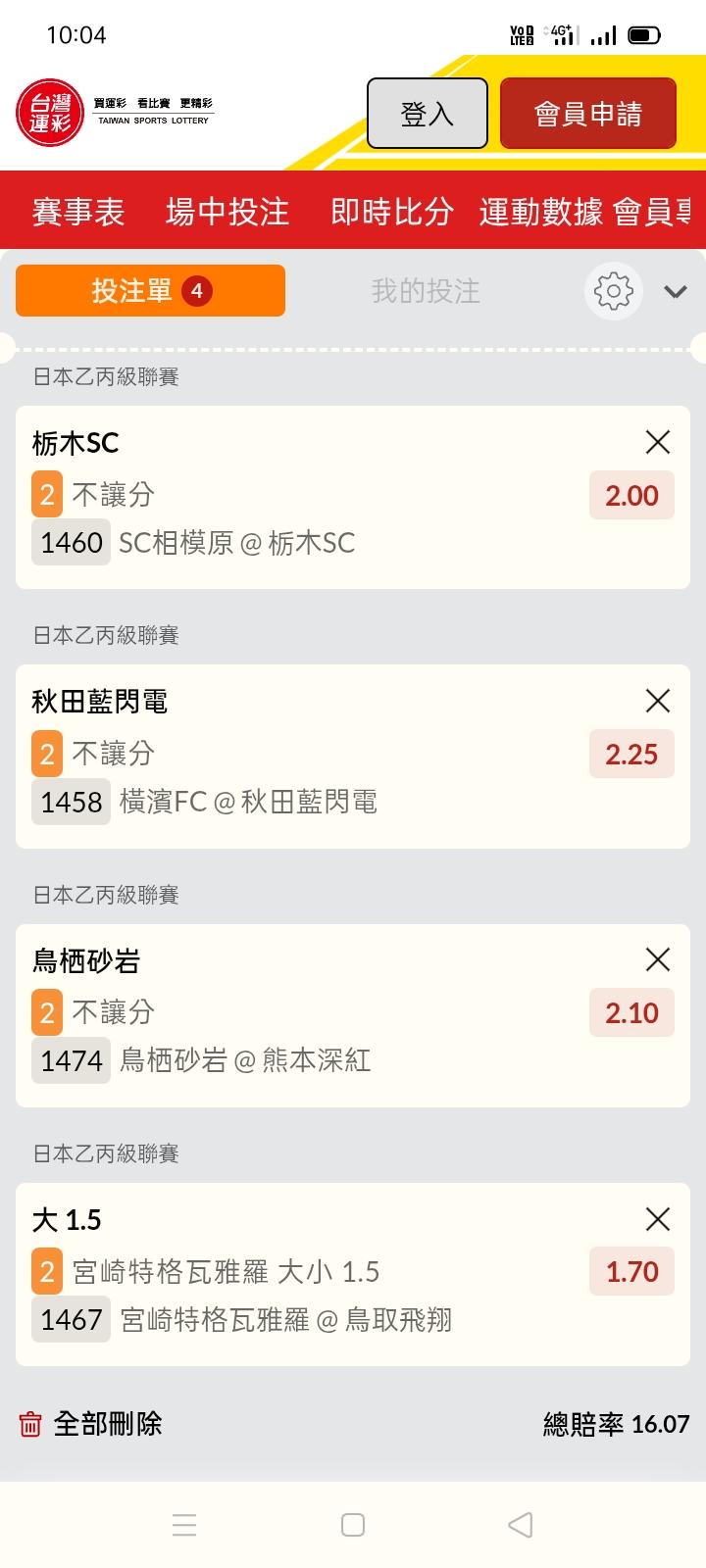Go back using system back button
Viewport: 706px width, 1568px height.
(x=521, y=1525)
